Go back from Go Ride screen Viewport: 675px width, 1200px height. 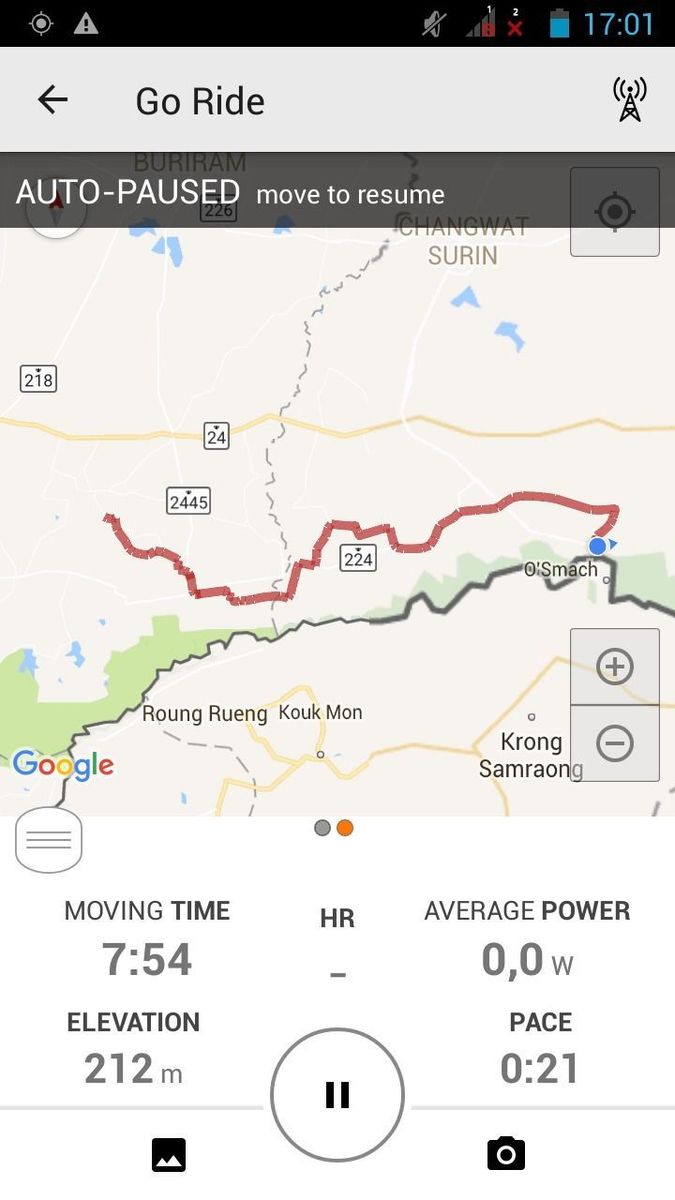tap(52, 99)
